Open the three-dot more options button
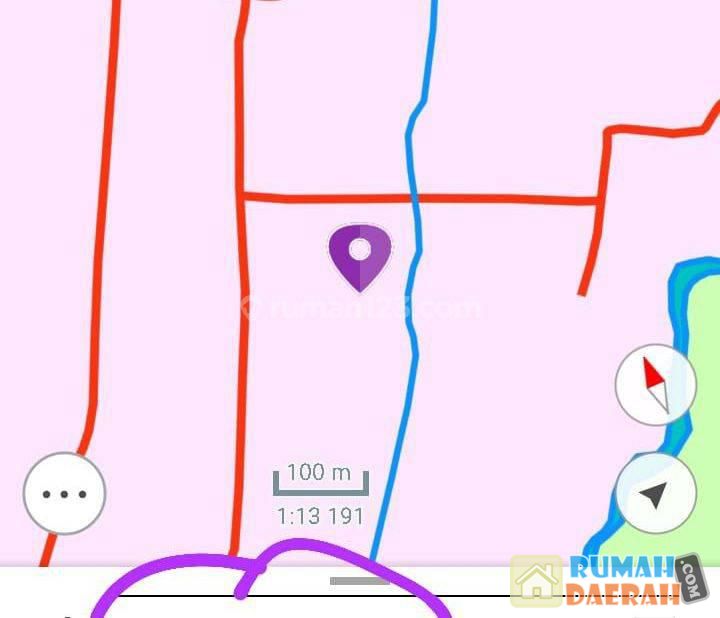 coord(64,493)
